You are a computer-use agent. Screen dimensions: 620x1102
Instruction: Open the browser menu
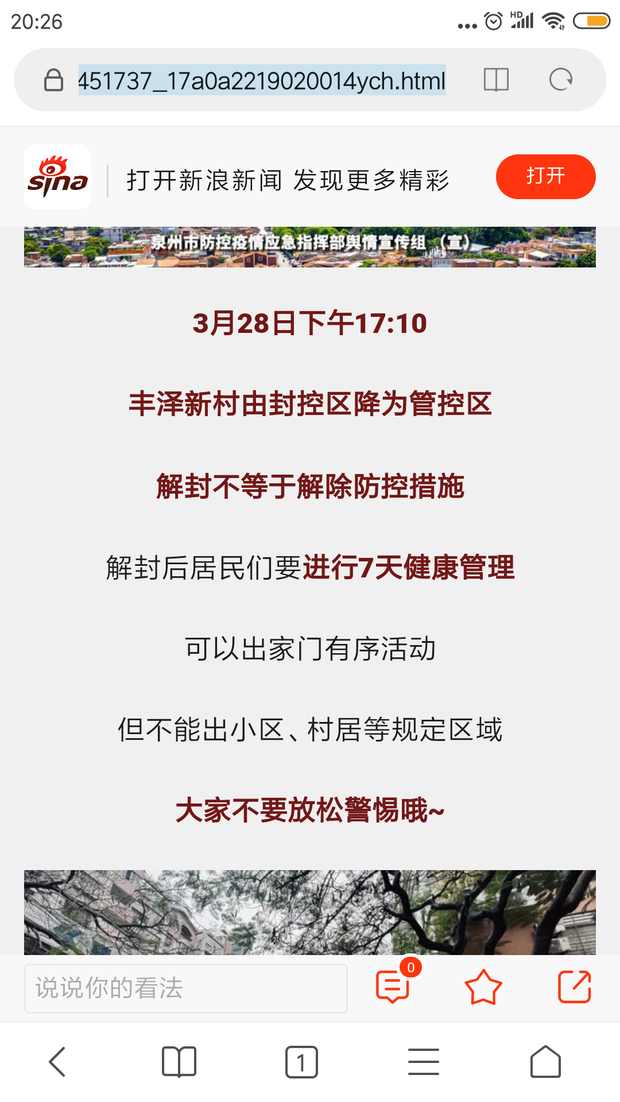pyautogui.click(x=423, y=1062)
